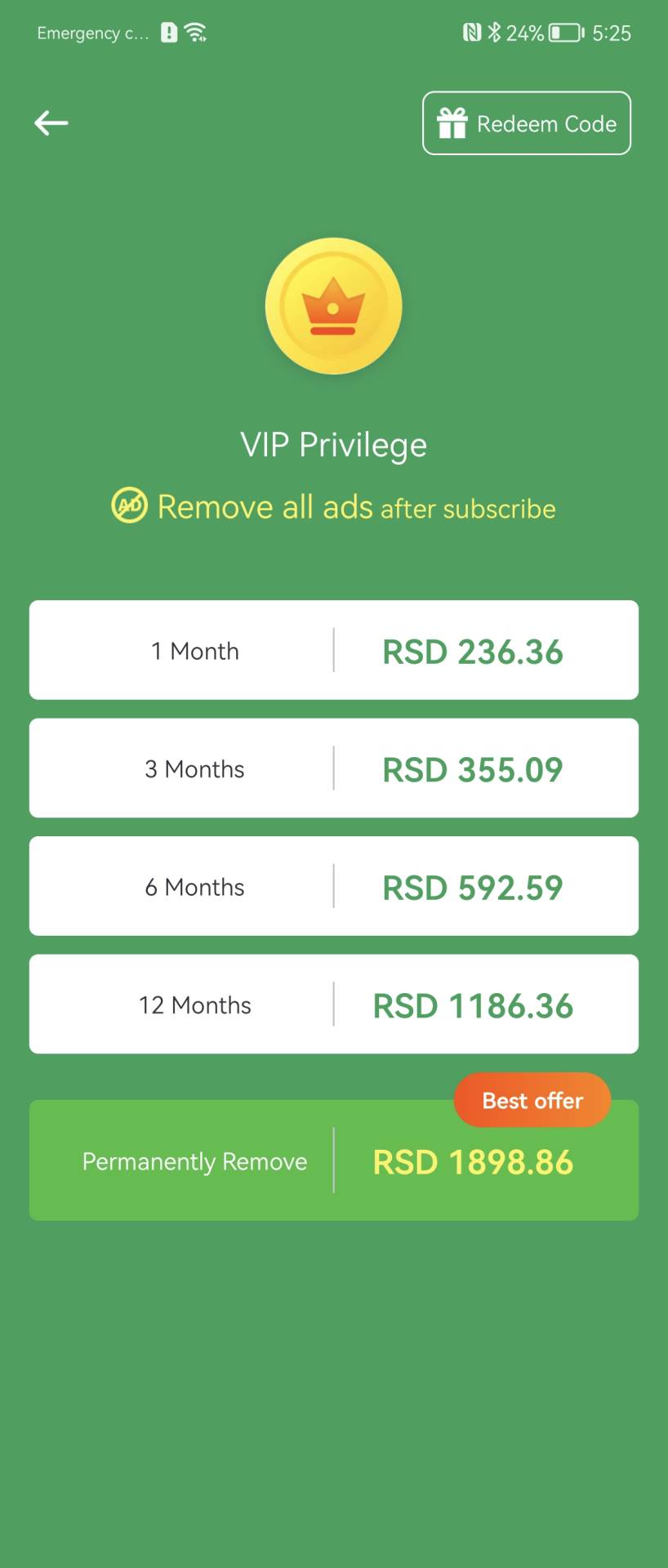Screen dimensions: 668x1568
Task: Choose the 3 Months subscription
Action: pyautogui.click(x=333, y=768)
